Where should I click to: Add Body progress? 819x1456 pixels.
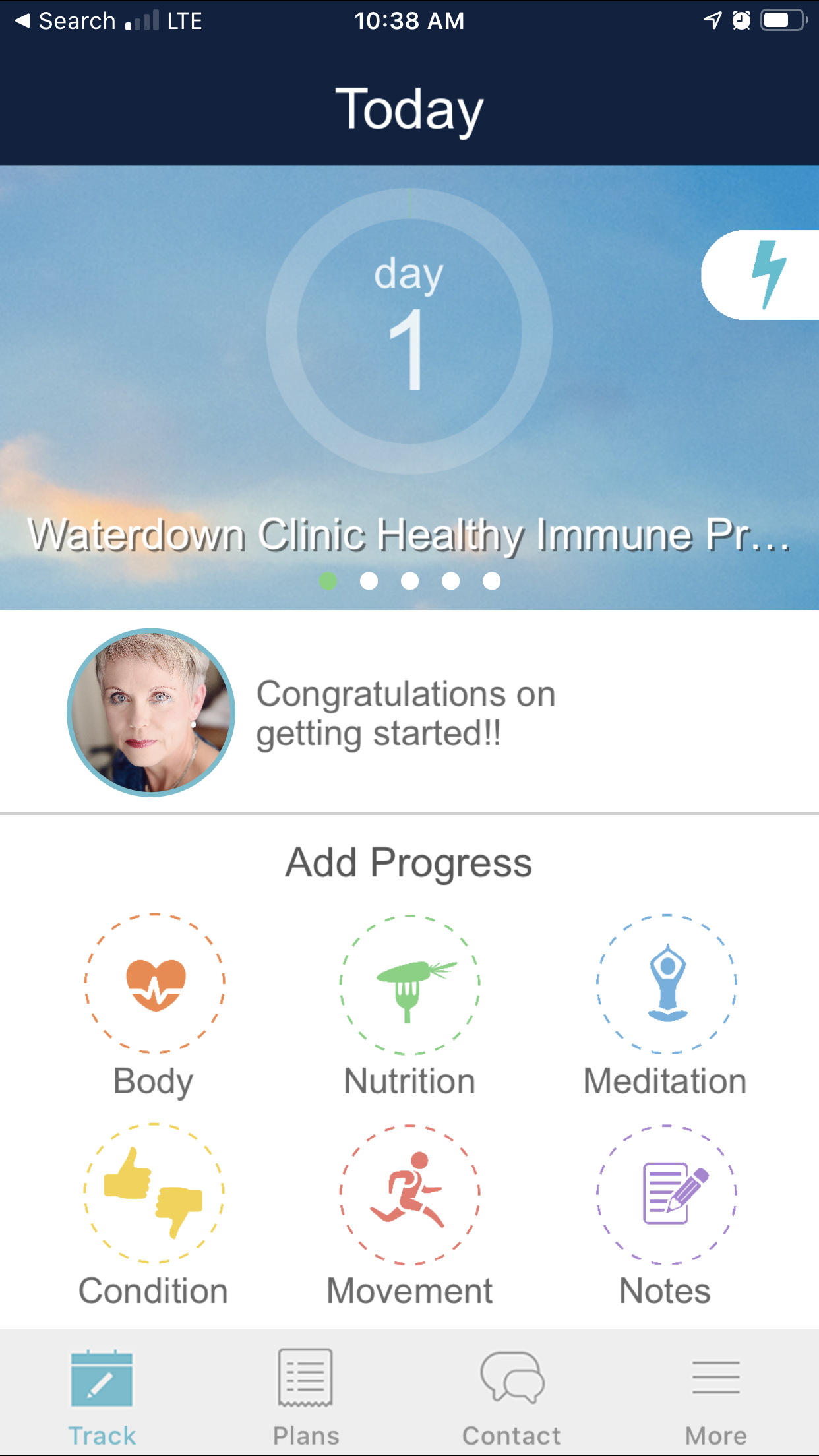(x=154, y=983)
